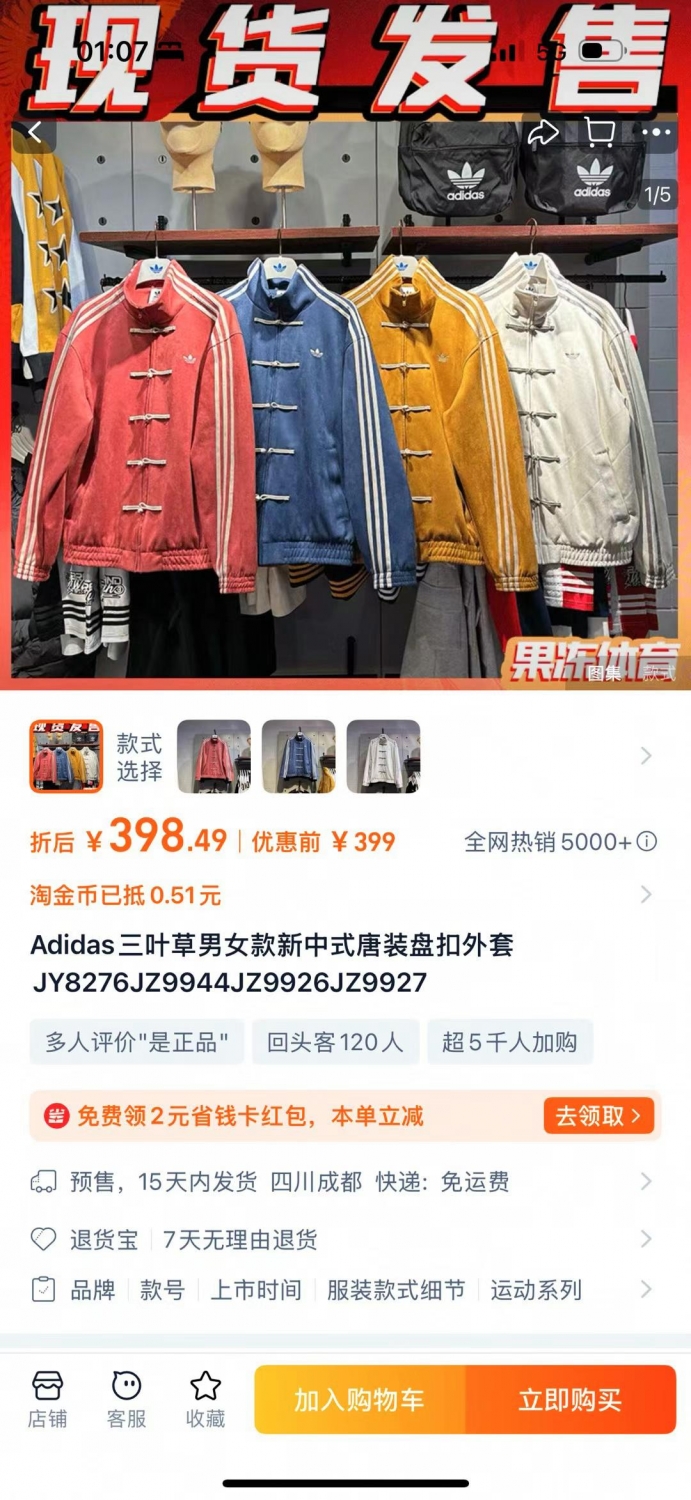691x1500 pixels.
Task: Contact customer service 客服
Action: tap(126, 1399)
